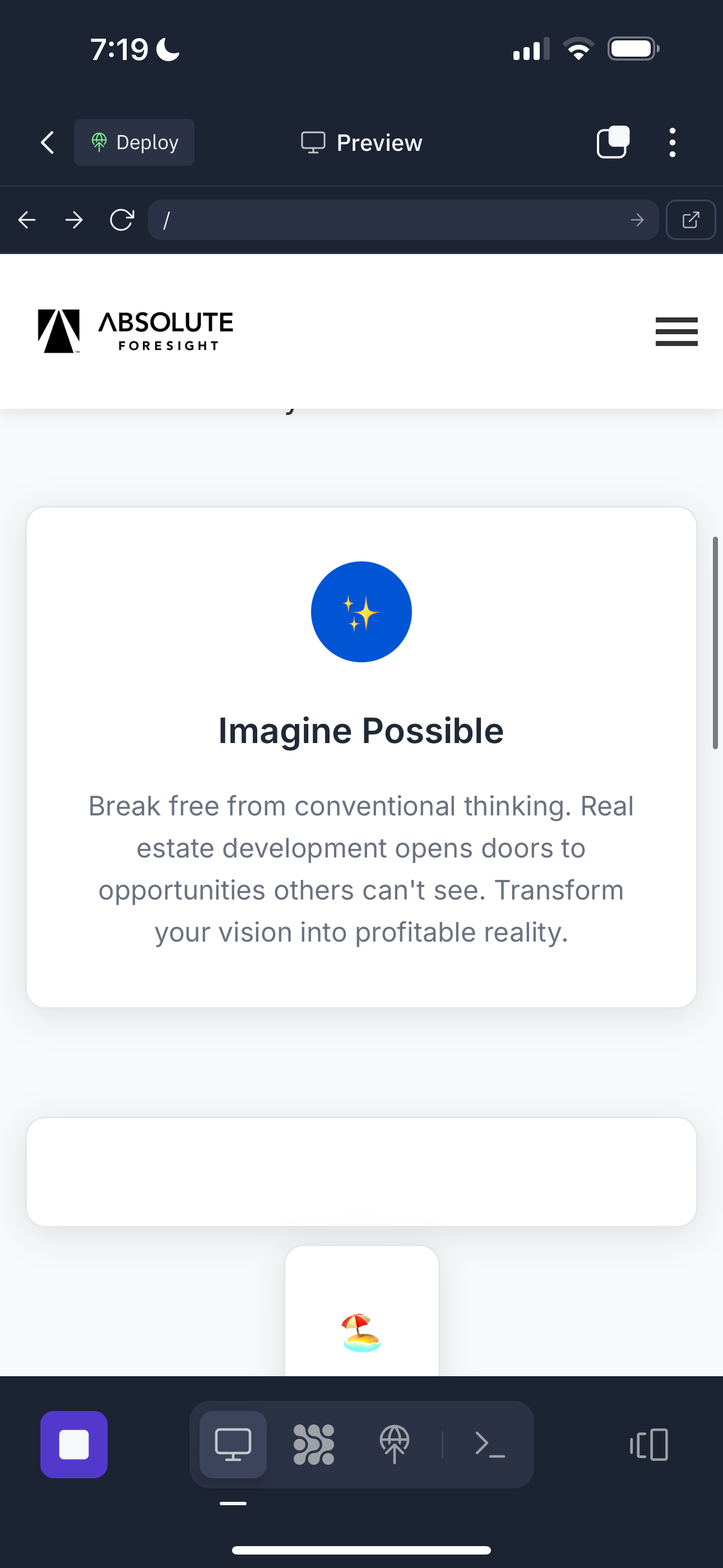The width and height of the screenshot is (723, 1568).
Task: Open the tabs switcher icon
Action: 613,142
